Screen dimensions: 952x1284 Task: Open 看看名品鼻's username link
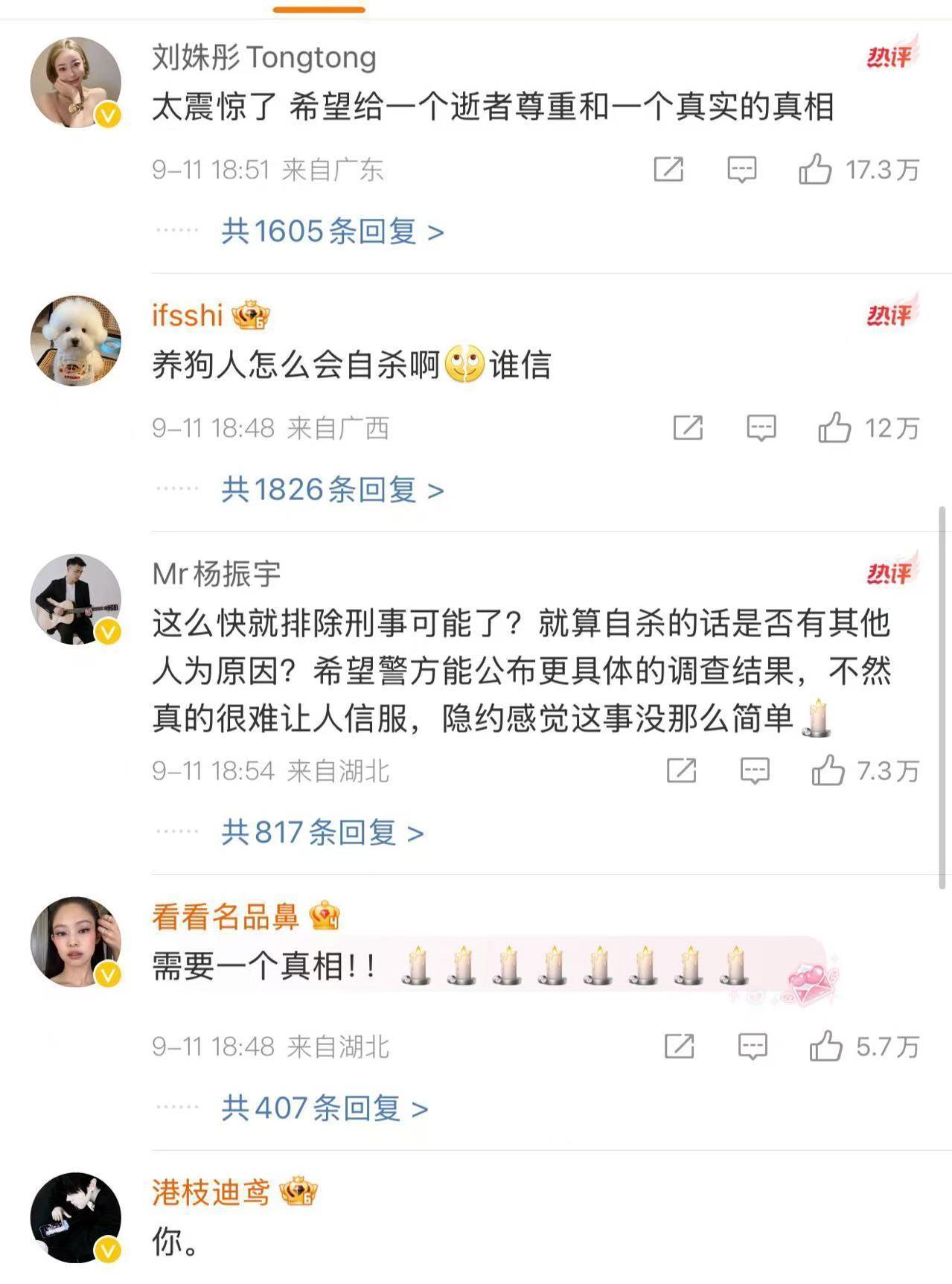pyautogui.click(x=225, y=916)
